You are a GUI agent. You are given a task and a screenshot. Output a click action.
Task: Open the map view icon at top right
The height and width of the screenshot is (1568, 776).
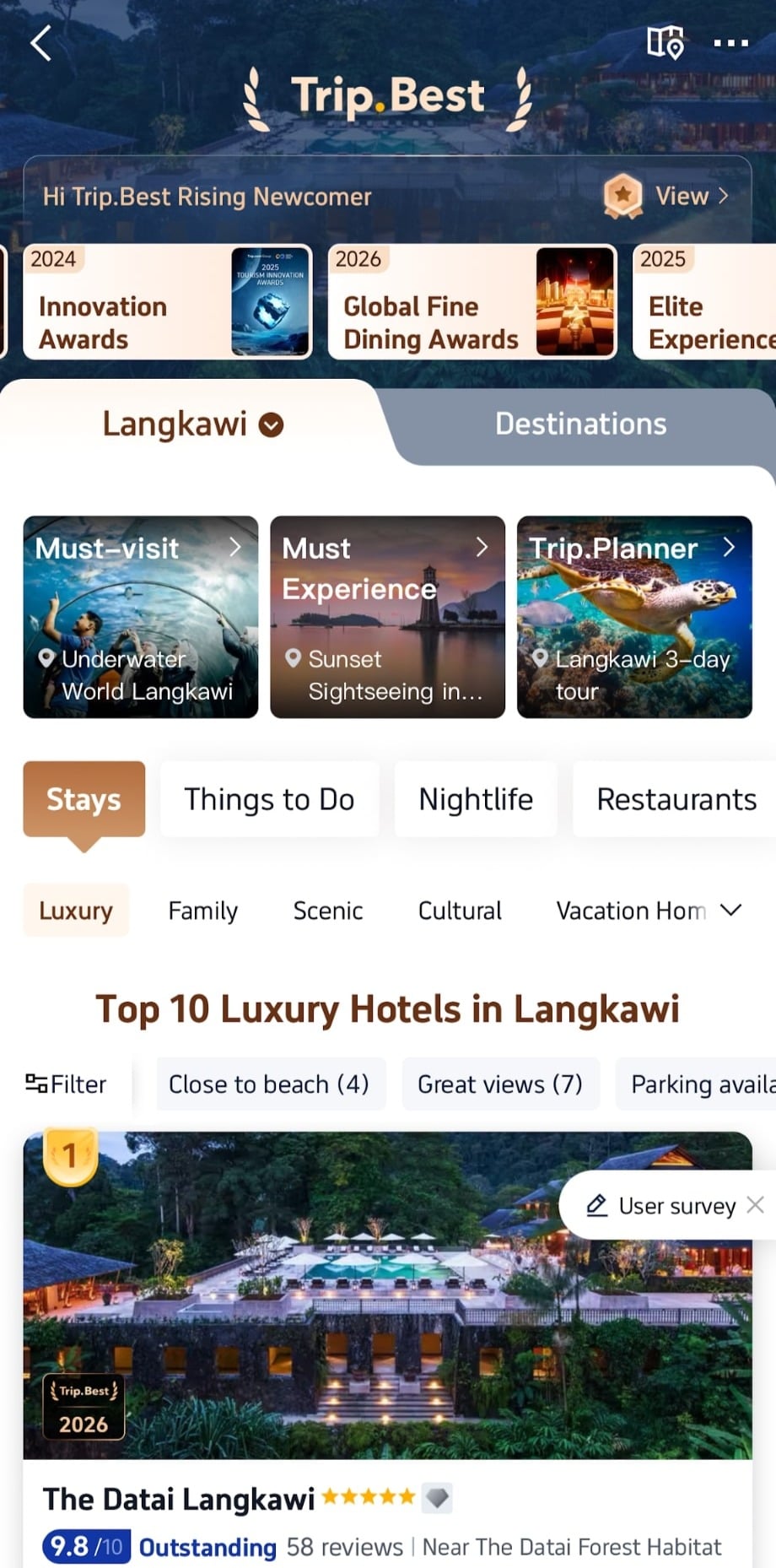click(666, 41)
